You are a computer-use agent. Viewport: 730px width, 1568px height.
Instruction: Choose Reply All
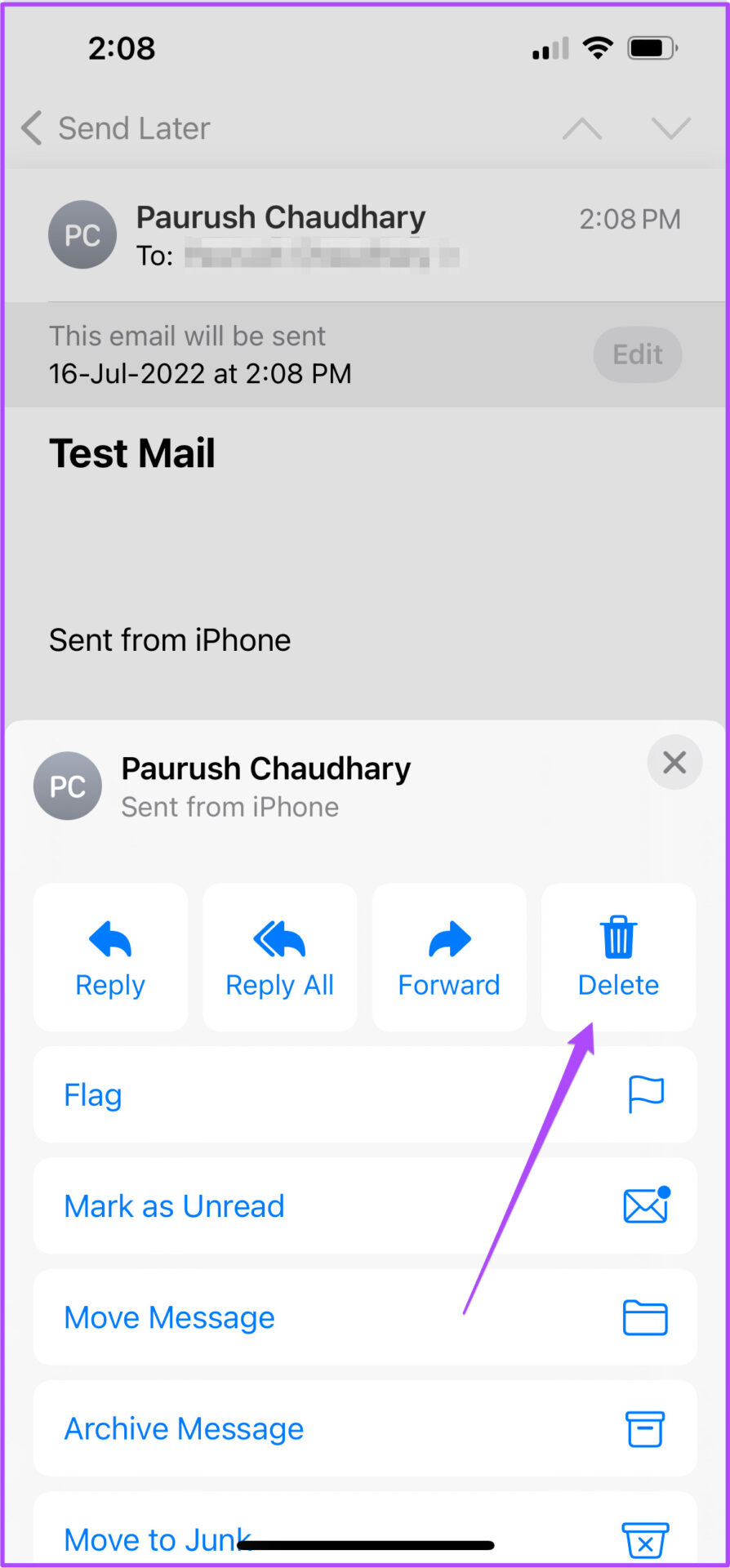pos(279,957)
